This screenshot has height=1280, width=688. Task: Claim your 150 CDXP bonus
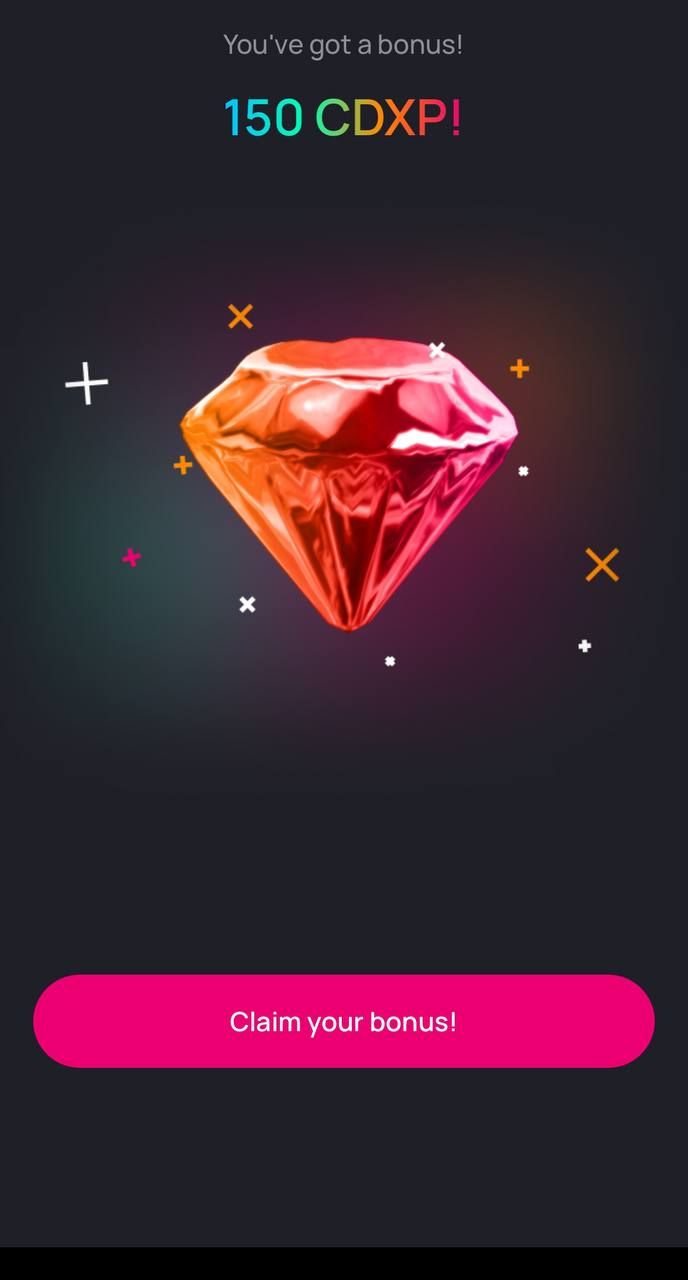click(x=343, y=1021)
